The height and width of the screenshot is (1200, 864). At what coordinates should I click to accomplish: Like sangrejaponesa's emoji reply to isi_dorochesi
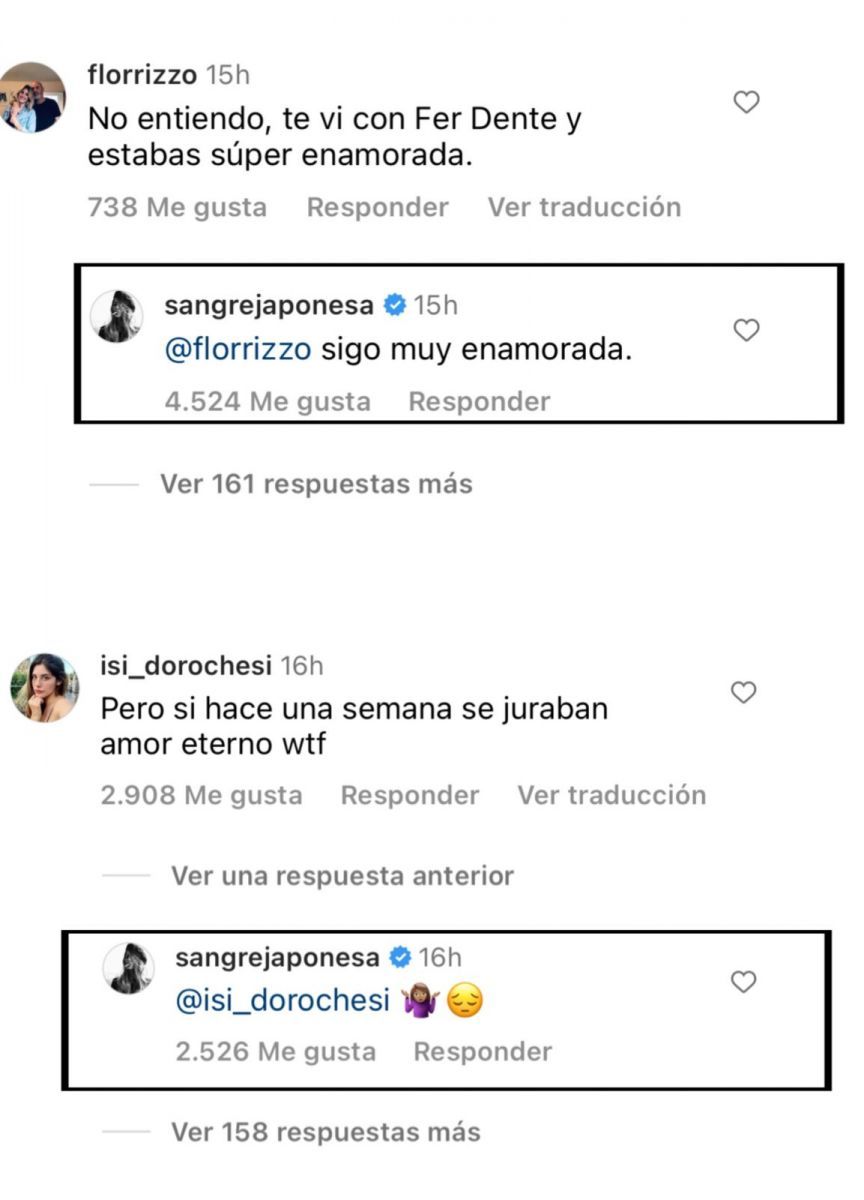(x=743, y=983)
